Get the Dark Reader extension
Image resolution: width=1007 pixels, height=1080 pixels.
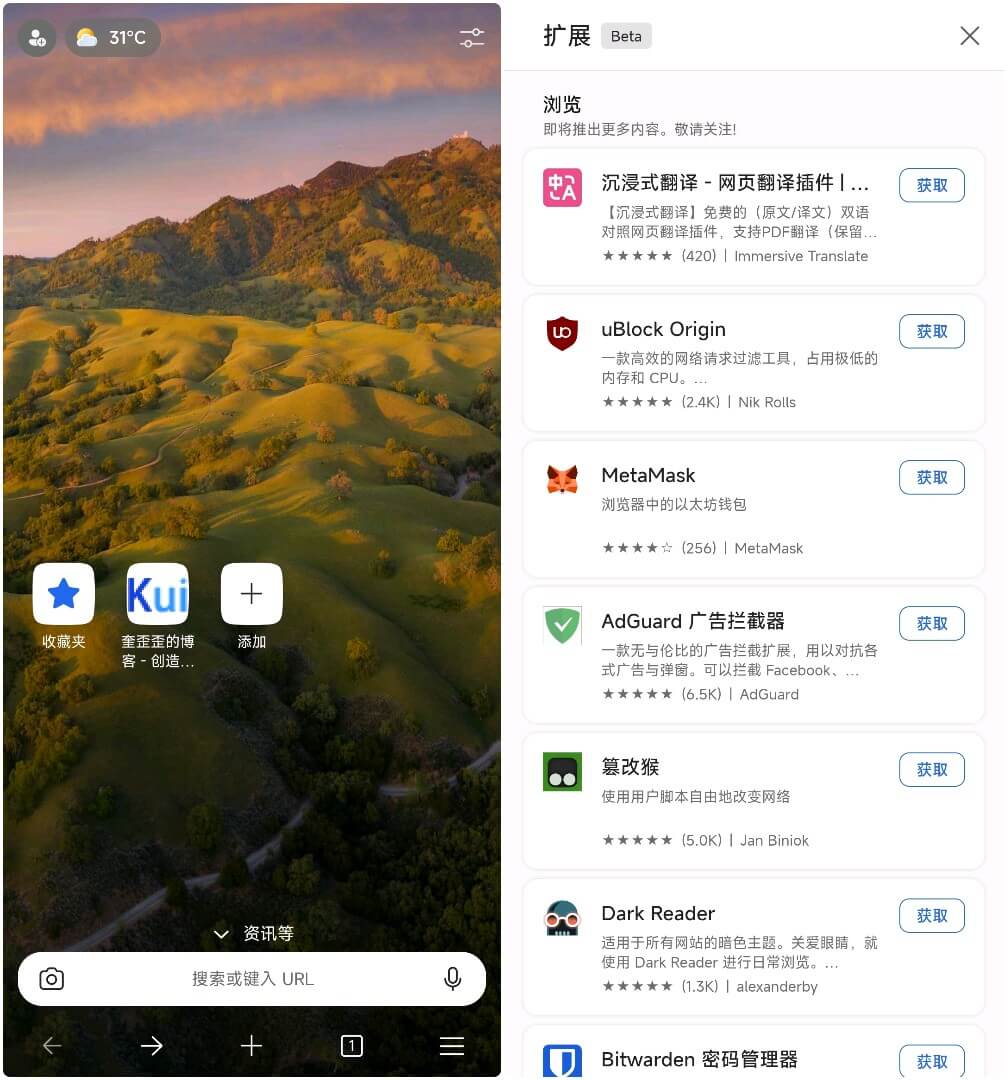coord(931,915)
